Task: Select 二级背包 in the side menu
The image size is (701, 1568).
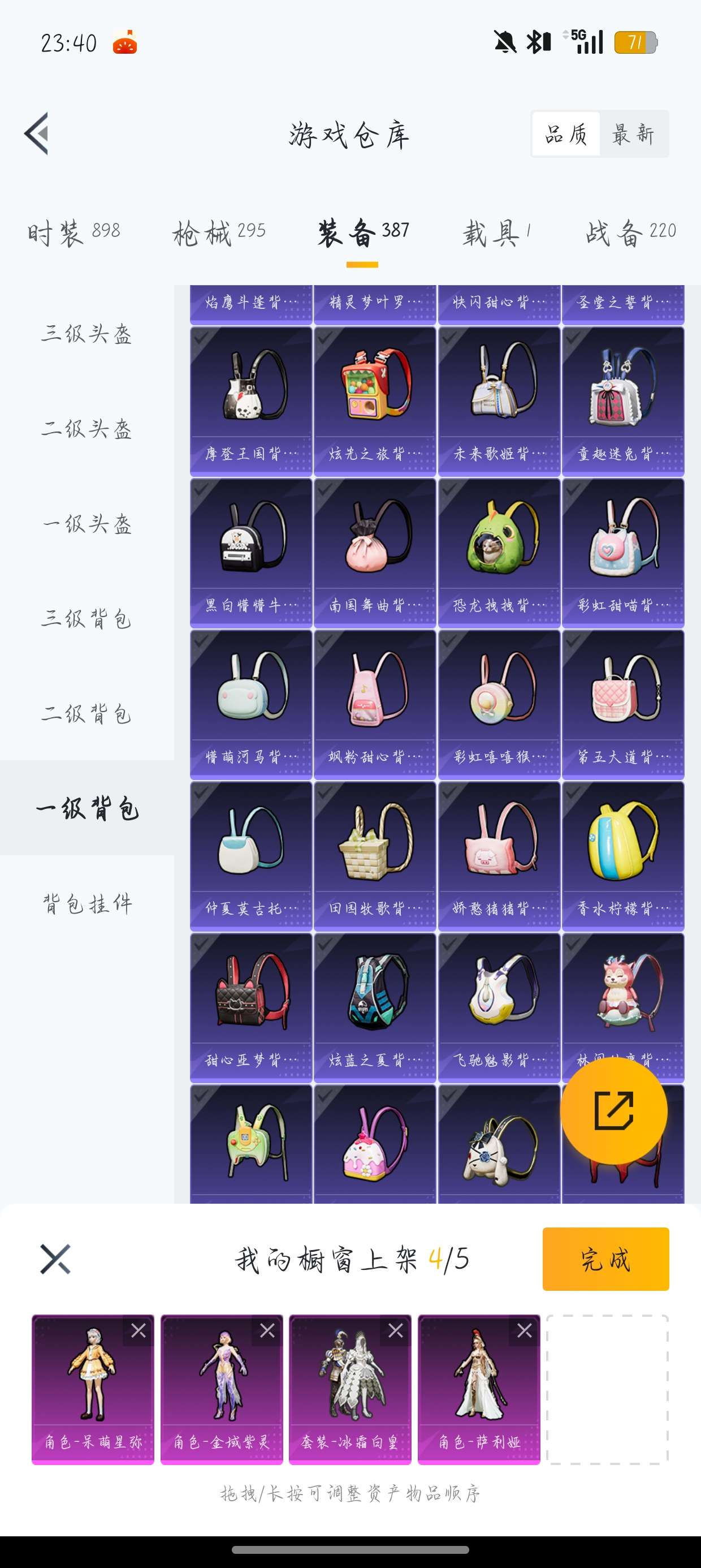Action: click(86, 714)
